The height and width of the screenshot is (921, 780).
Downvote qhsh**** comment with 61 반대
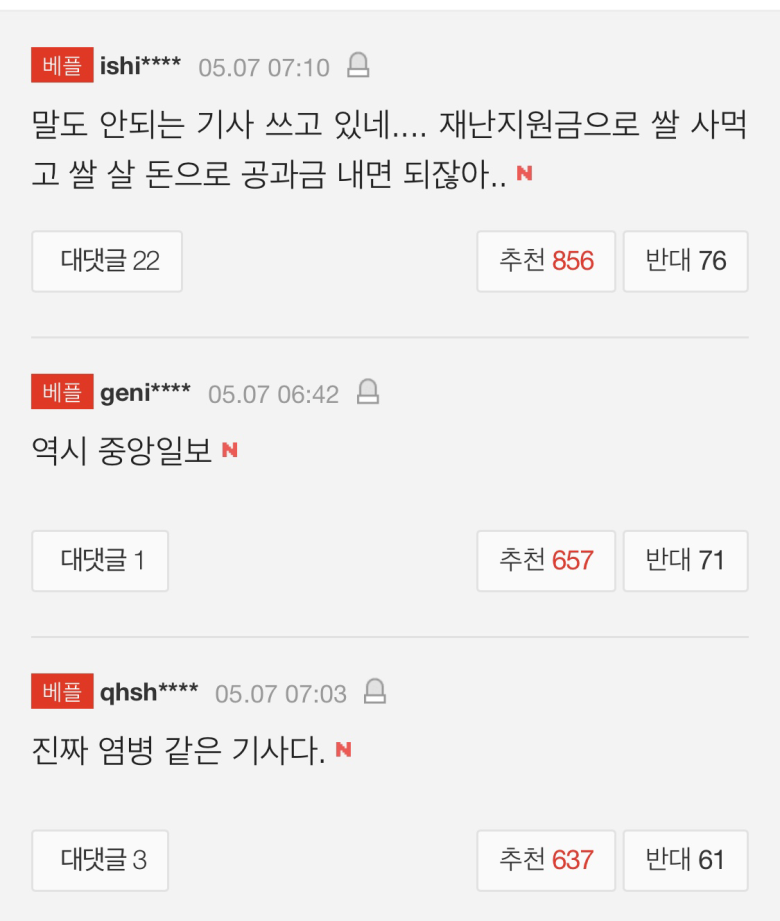[x=685, y=859]
